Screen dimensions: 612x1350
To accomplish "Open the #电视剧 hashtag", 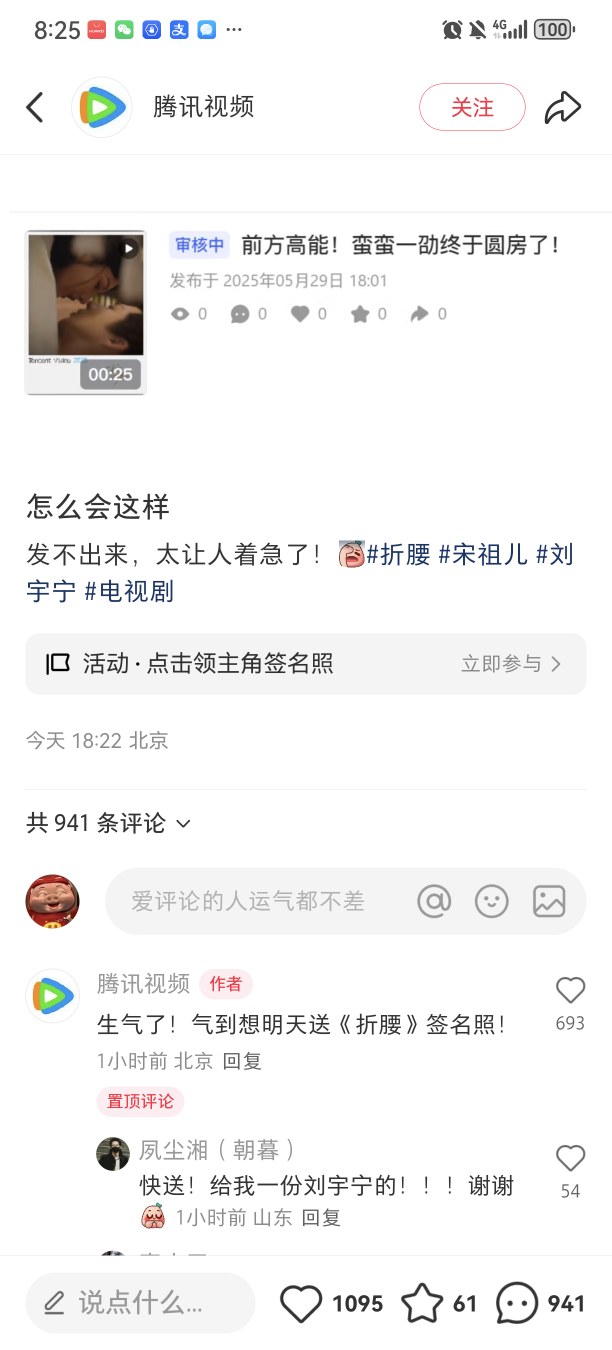I will point(129,591).
